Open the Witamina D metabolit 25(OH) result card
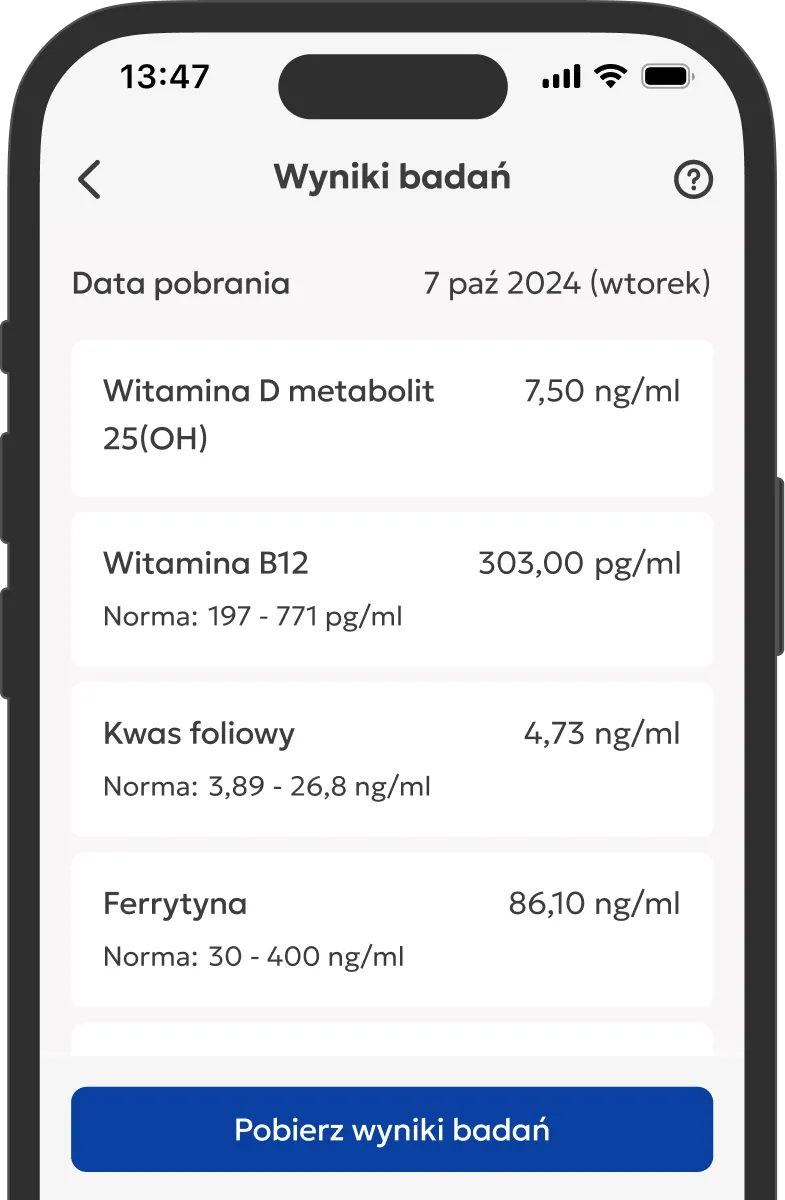Viewport: 785px width, 1200px height. (x=392, y=415)
